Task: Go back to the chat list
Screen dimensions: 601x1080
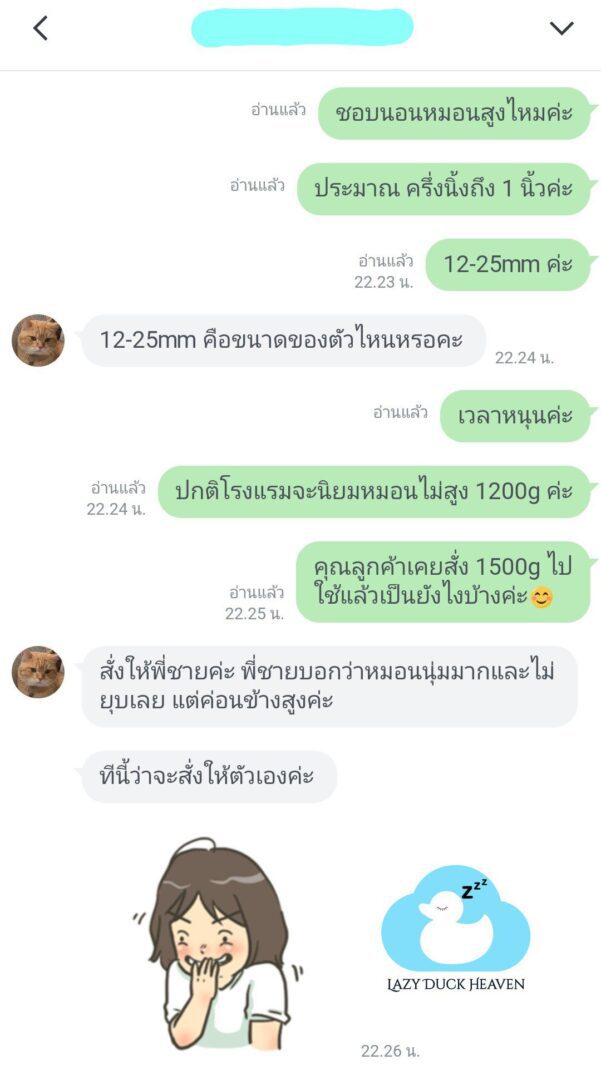Action: 40,28
